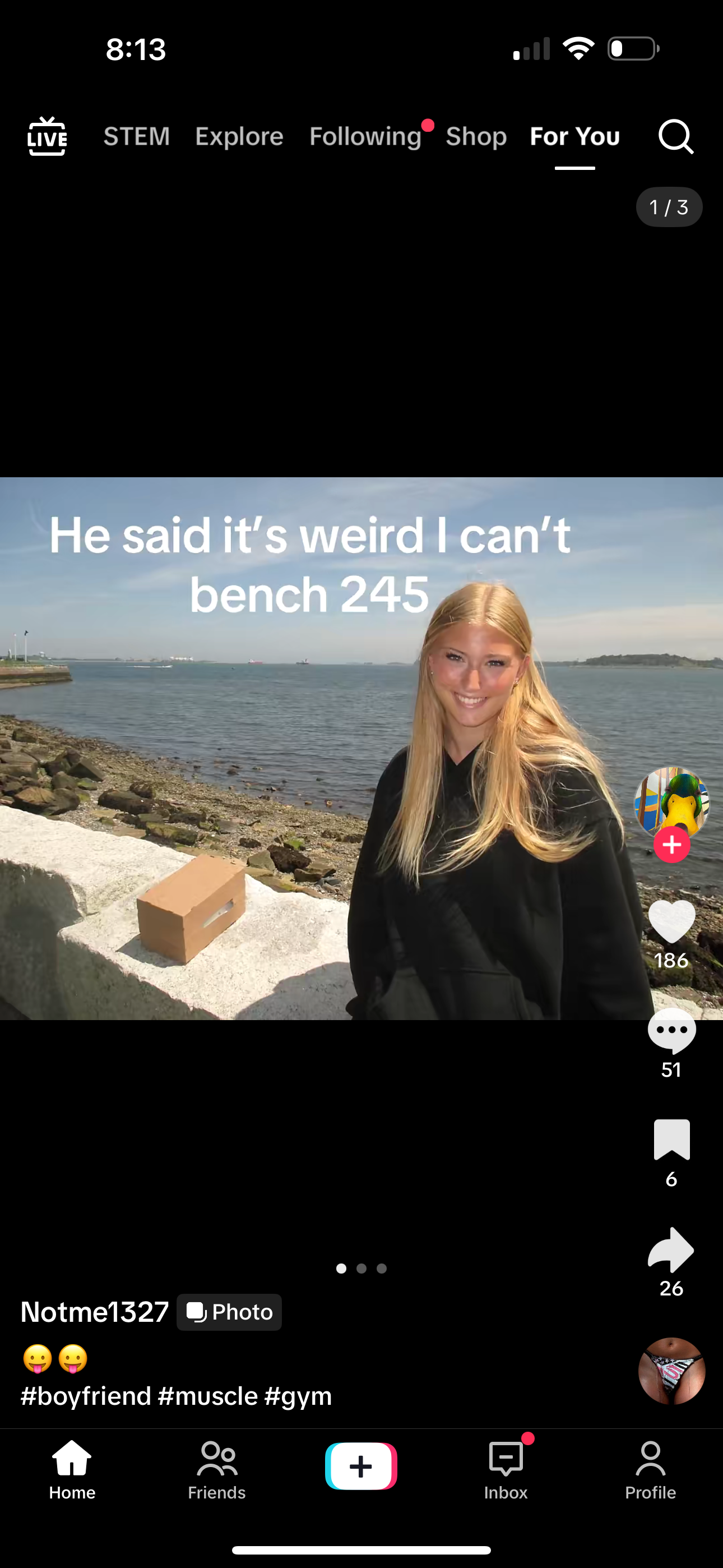This screenshot has width=723, height=1568.
Task: Follow the creator with the plus button
Action: coord(671,845)
